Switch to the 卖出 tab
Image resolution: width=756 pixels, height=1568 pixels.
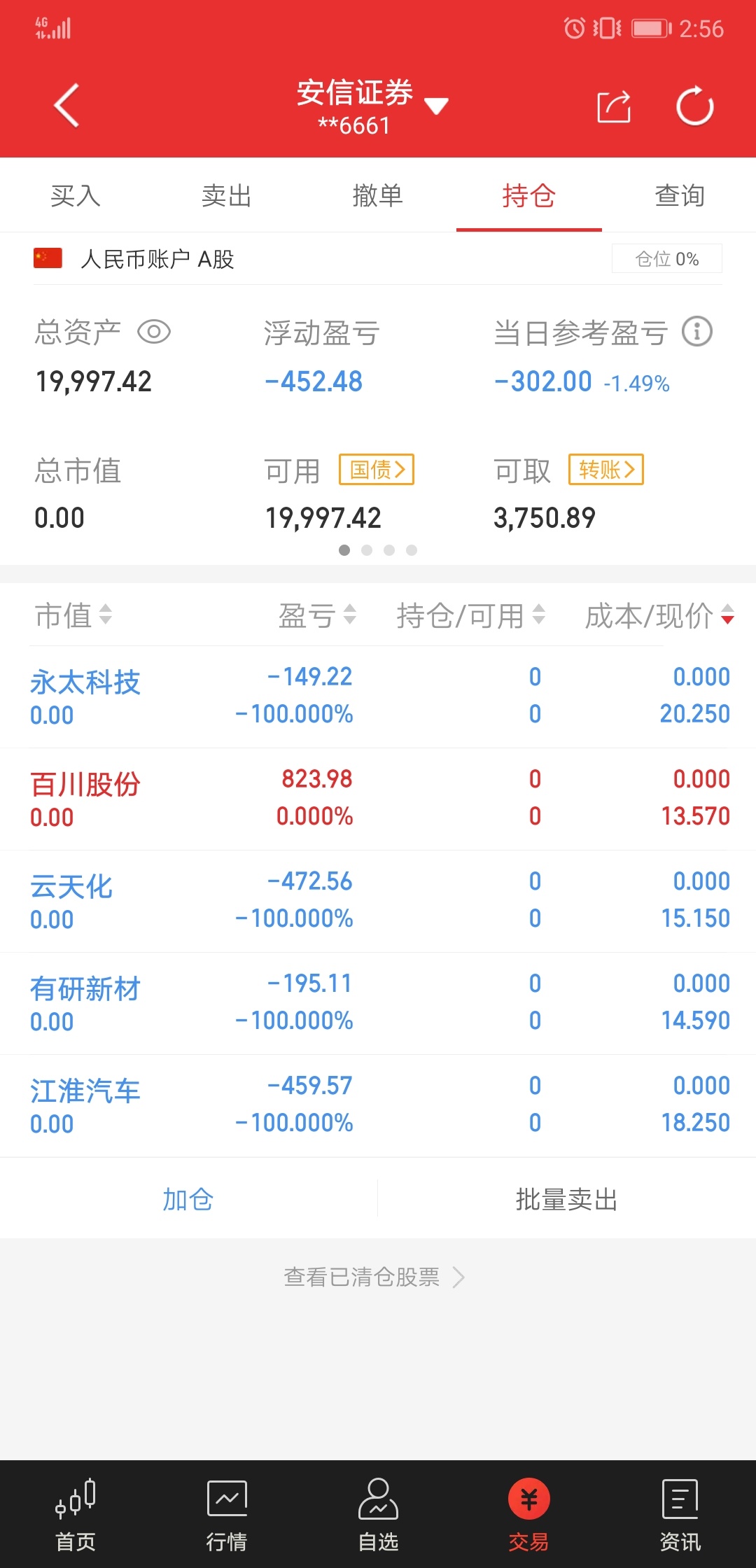point(227,195)
